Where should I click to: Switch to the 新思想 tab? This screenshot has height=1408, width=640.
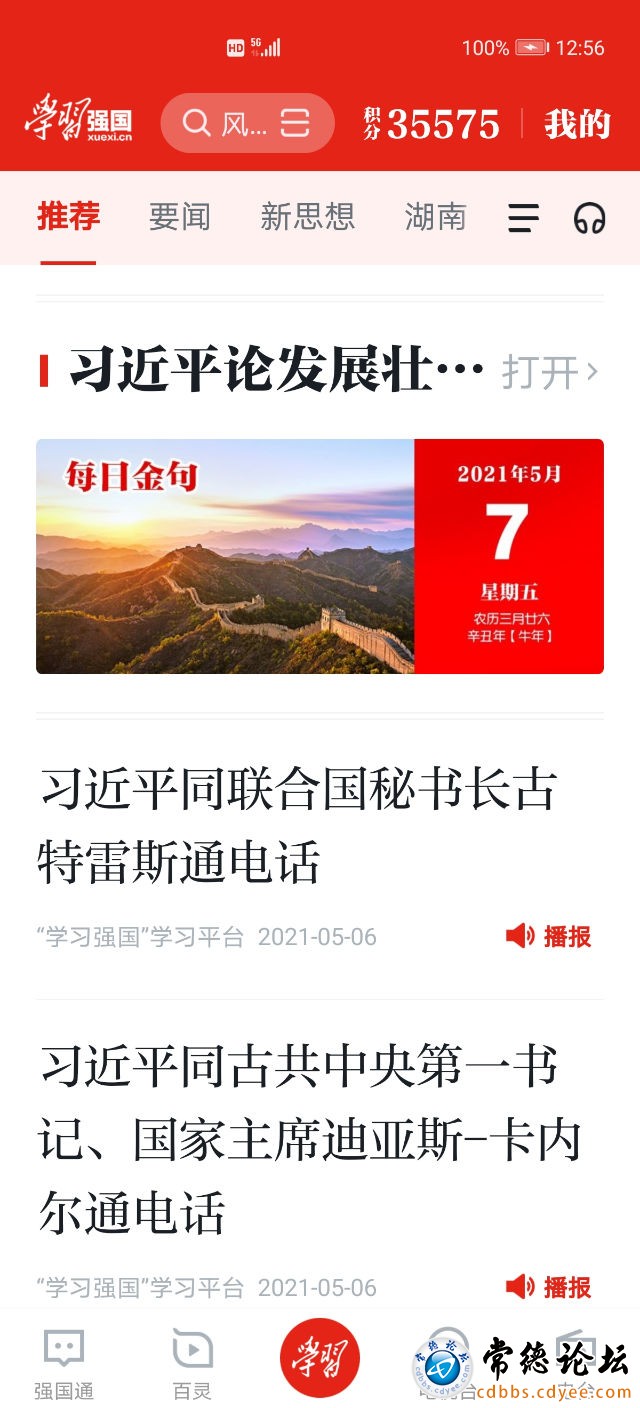(307, 217)
